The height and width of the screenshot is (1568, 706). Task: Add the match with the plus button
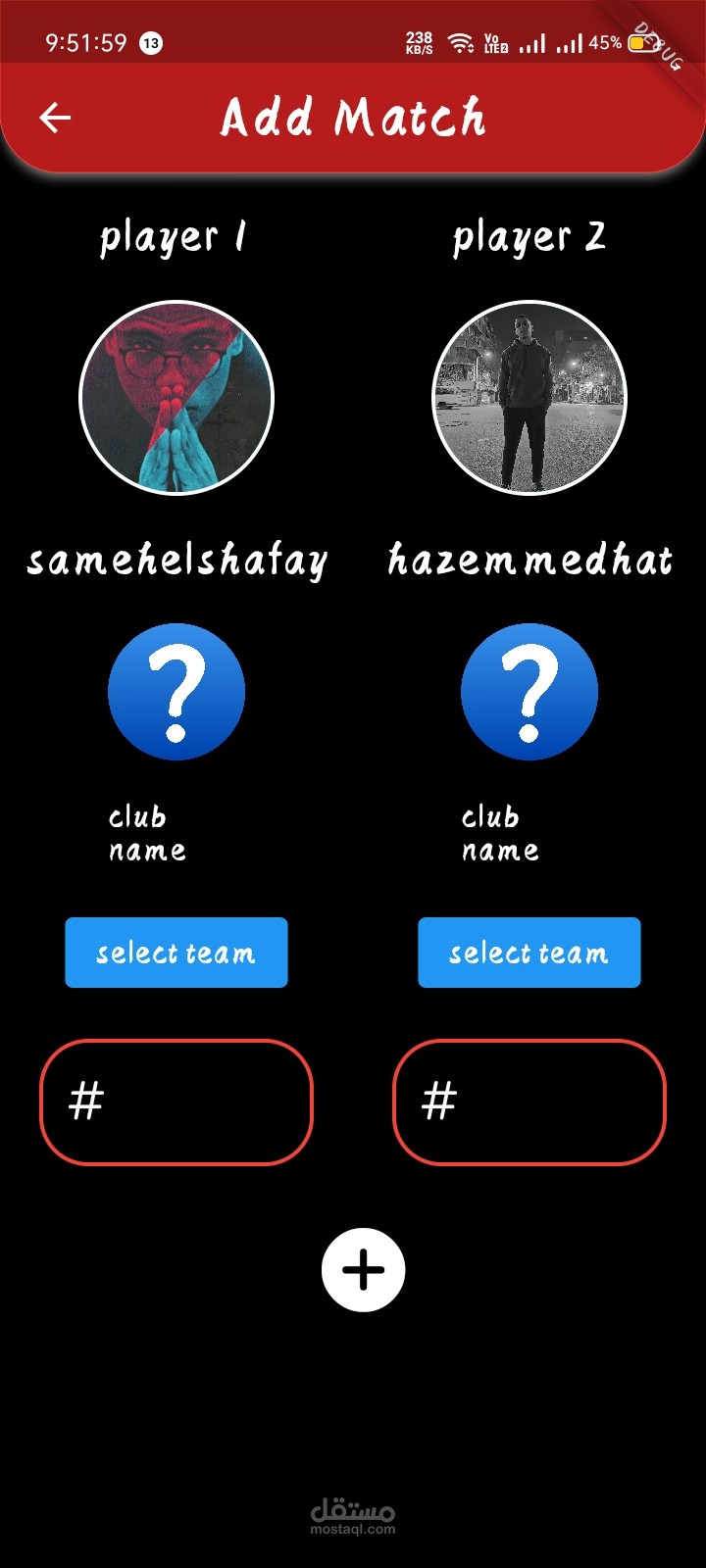click(x=363, y=1270)
